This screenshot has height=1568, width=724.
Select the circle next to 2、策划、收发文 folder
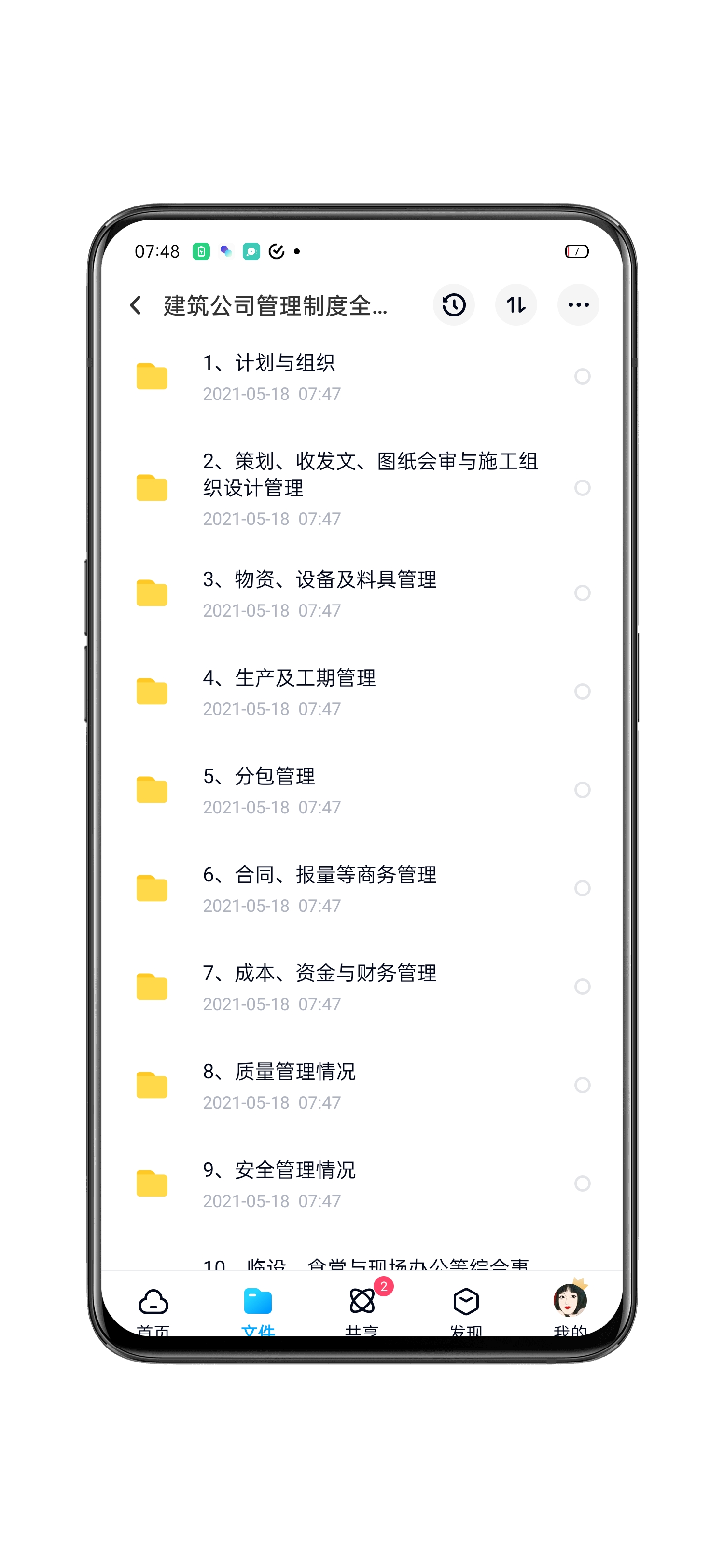pyautogui.click(x=583, y=488)
